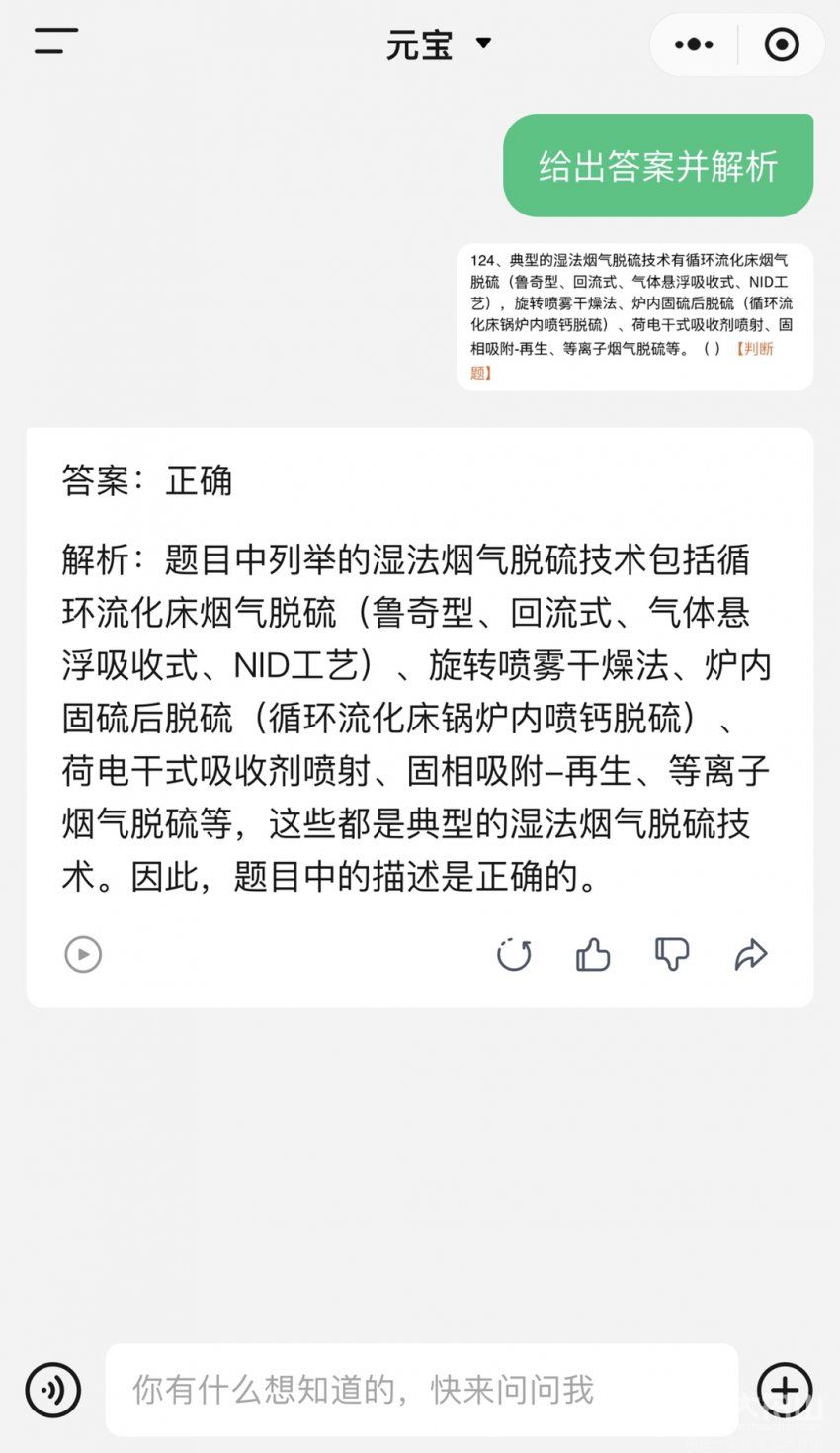Open the mini program more options
This screenshot has width=840, height=1453.
[x=694, y=44]
